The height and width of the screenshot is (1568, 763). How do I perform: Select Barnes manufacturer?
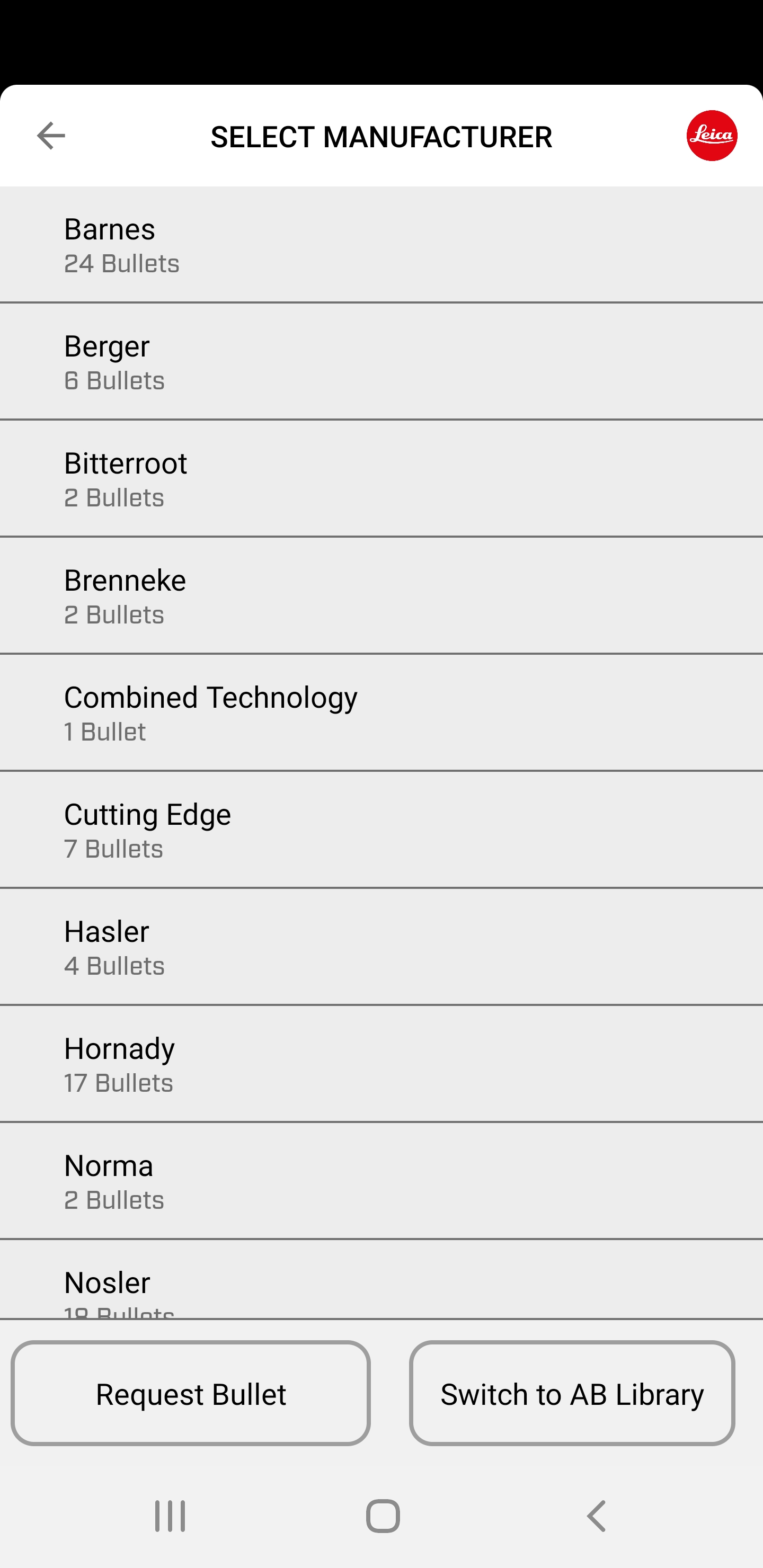pyautogui.click(x=381, y=245)
